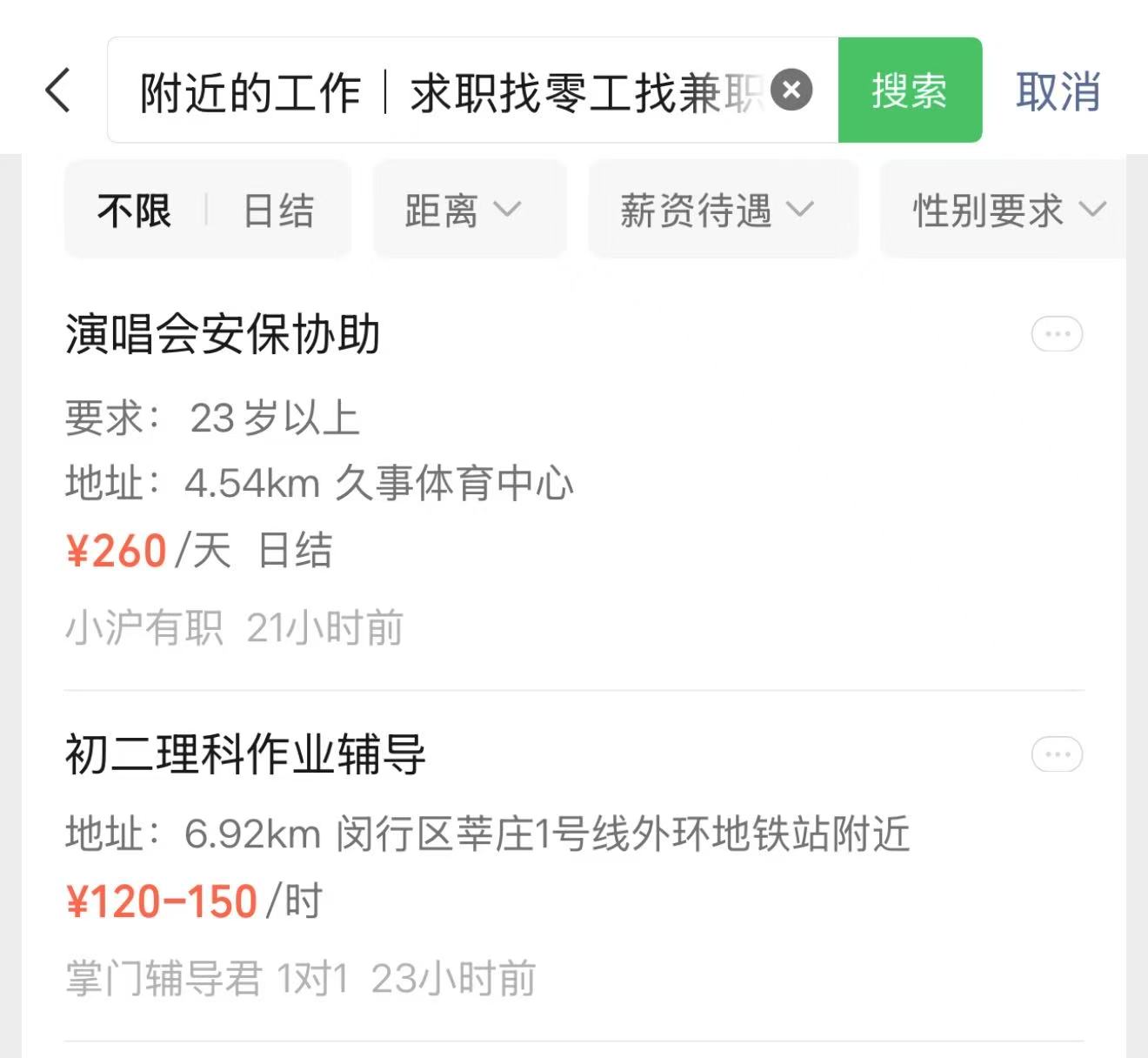Viewport: 1148px width, 1058px height.
Task: Open the 薪资待遇 dropdown
Action: coord(717,211)
